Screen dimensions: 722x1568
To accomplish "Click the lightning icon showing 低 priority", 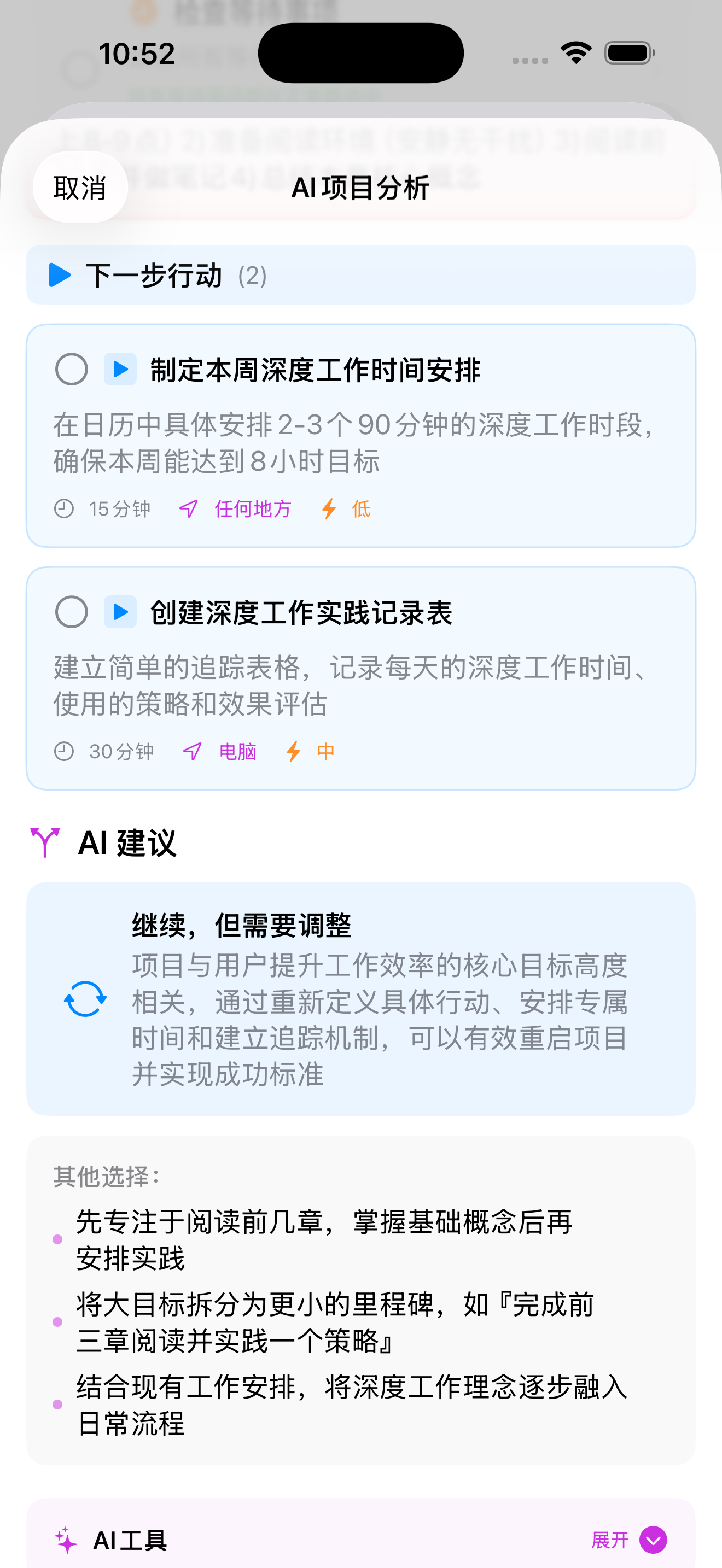I will (x=329, y=508).
